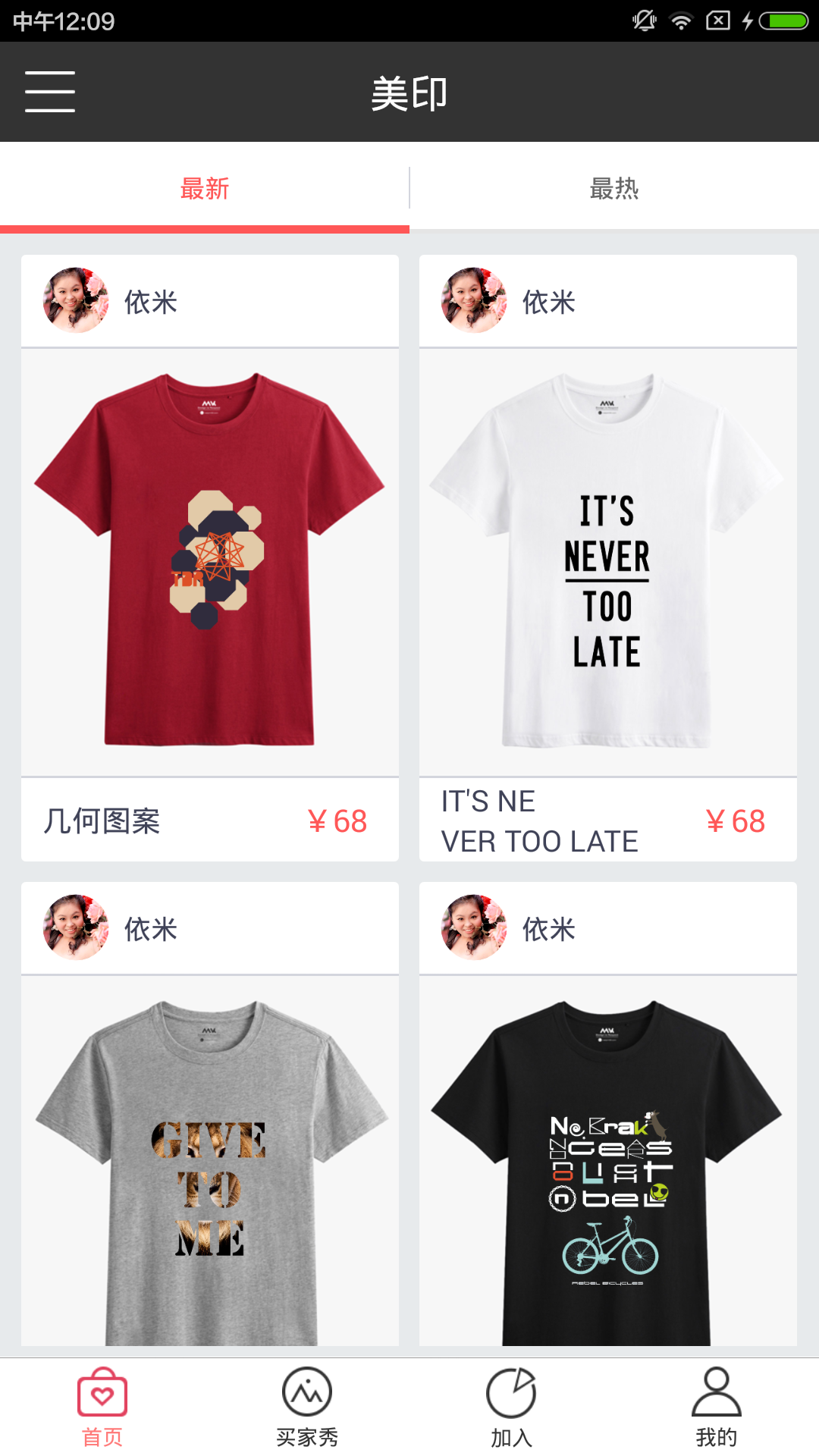The width and height of the screenshot is (819, 1456).
Task: View the black bicycle t-shirt
Action: (607, 1168)
